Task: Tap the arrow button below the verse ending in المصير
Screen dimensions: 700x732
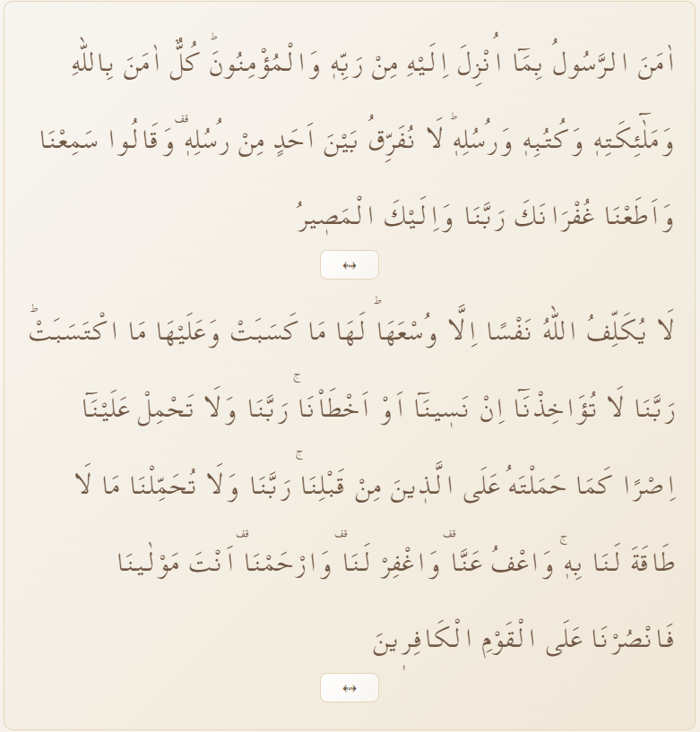Action: point(349,265)
